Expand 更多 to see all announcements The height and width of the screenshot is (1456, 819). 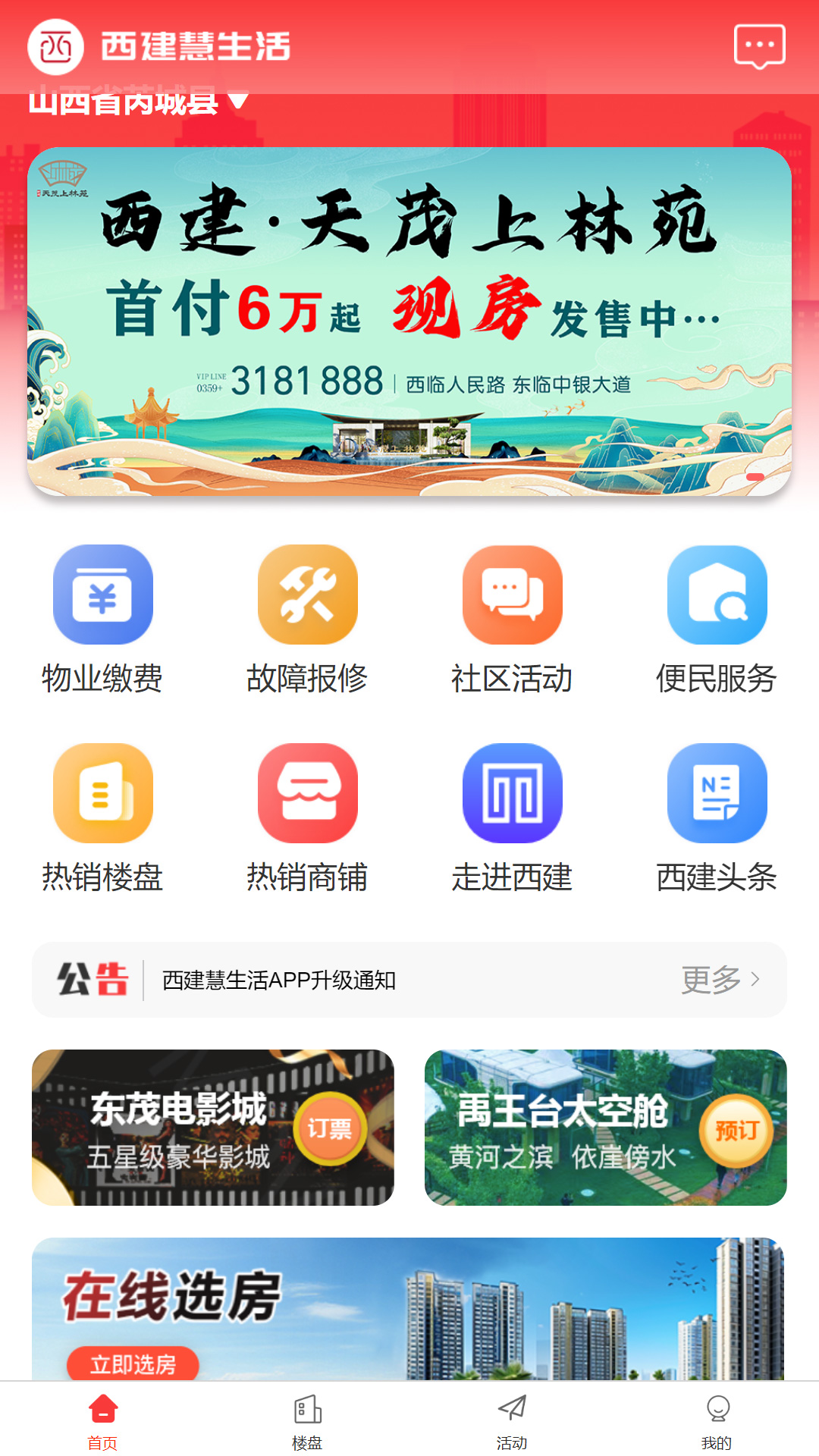(x=714, y=979)
